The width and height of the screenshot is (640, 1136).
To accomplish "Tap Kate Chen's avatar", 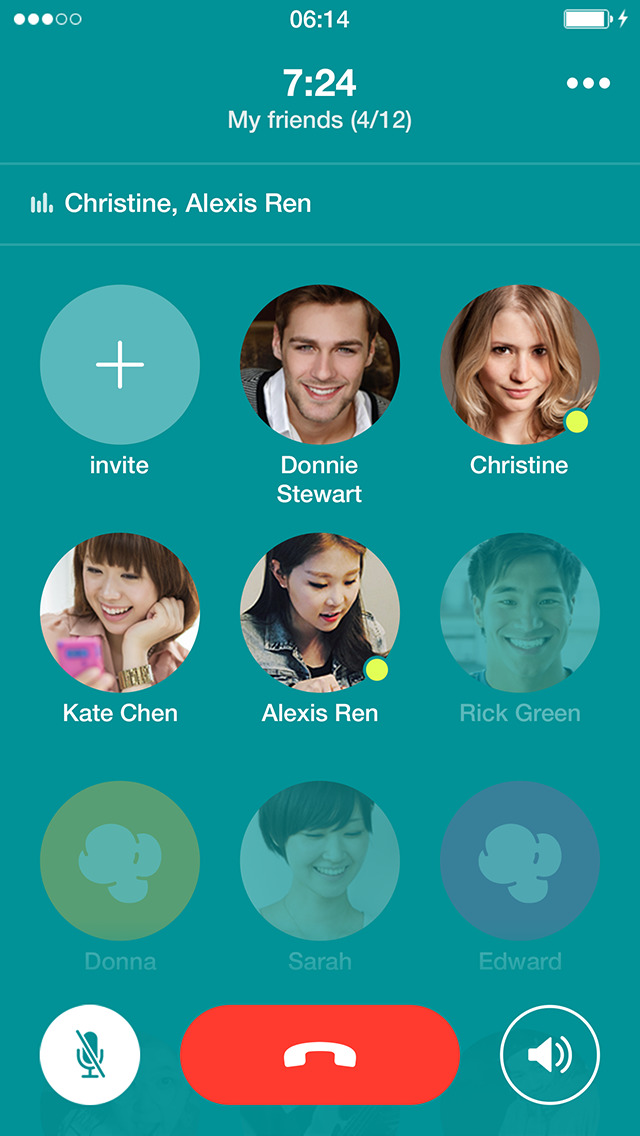I will click(120, 612).
